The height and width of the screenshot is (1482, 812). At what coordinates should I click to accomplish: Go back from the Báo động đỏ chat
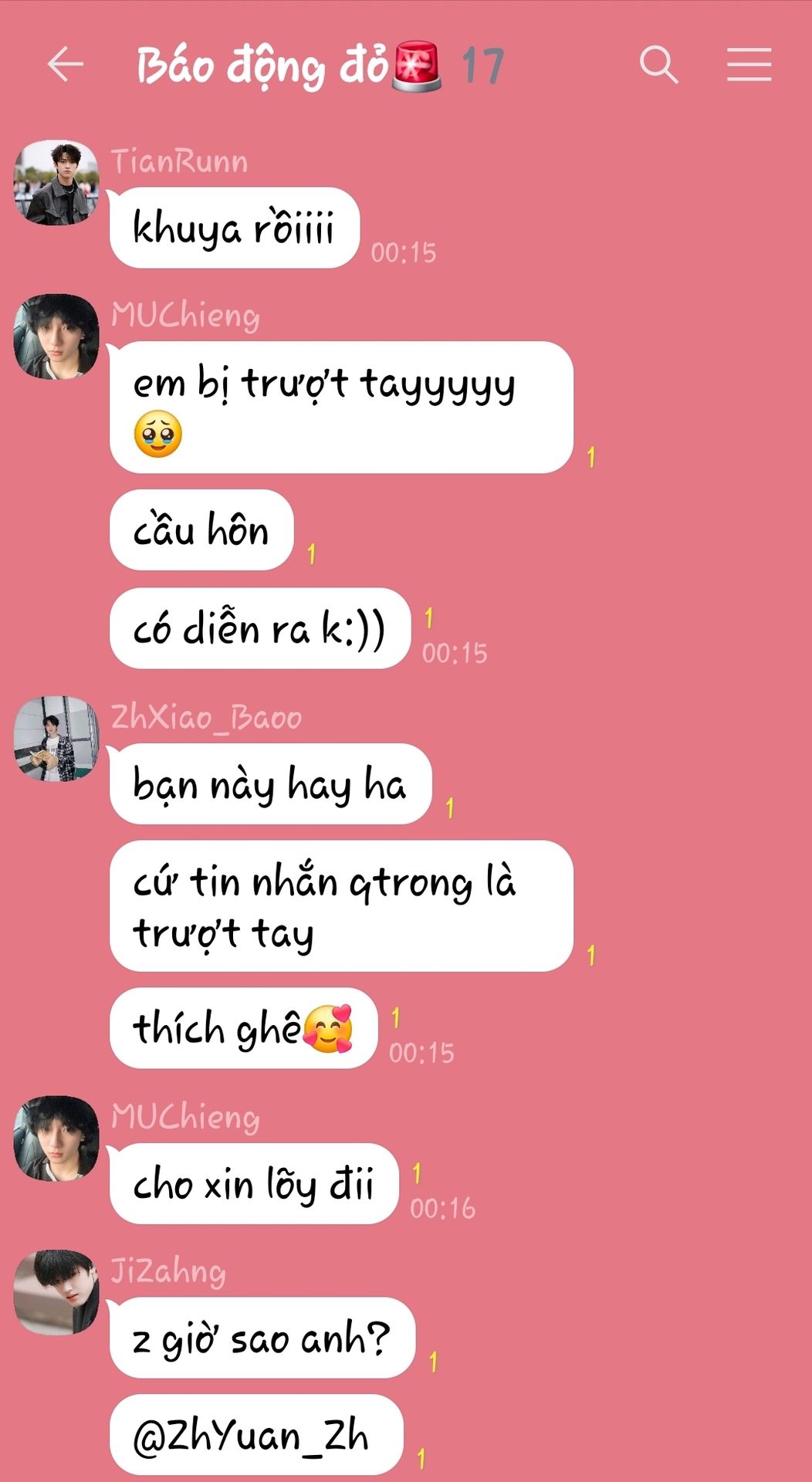point(65,64)
